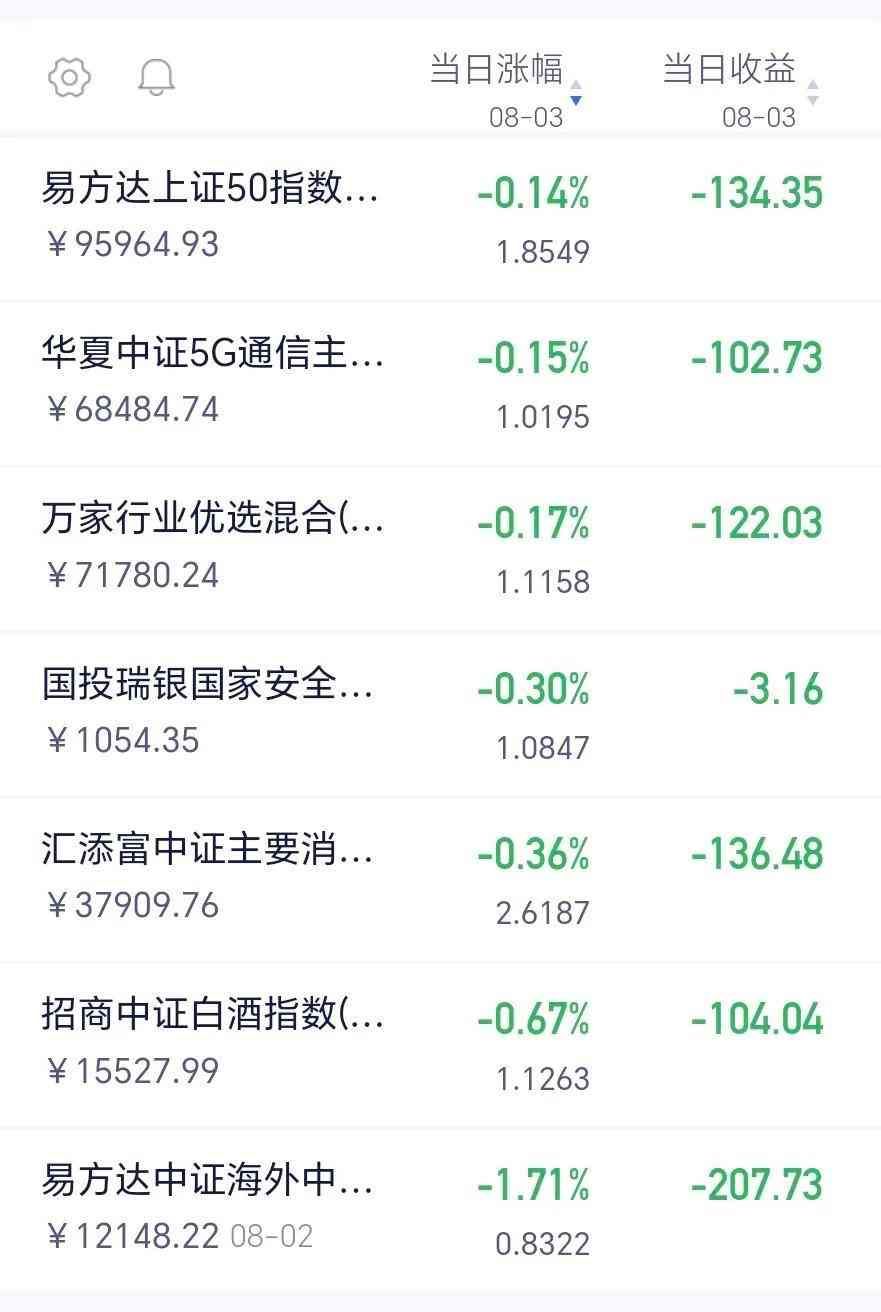The image size is (881, 1312).
Task: Click the blue sort arrow under 当日涨幅
Action: (x=577, y=102)
